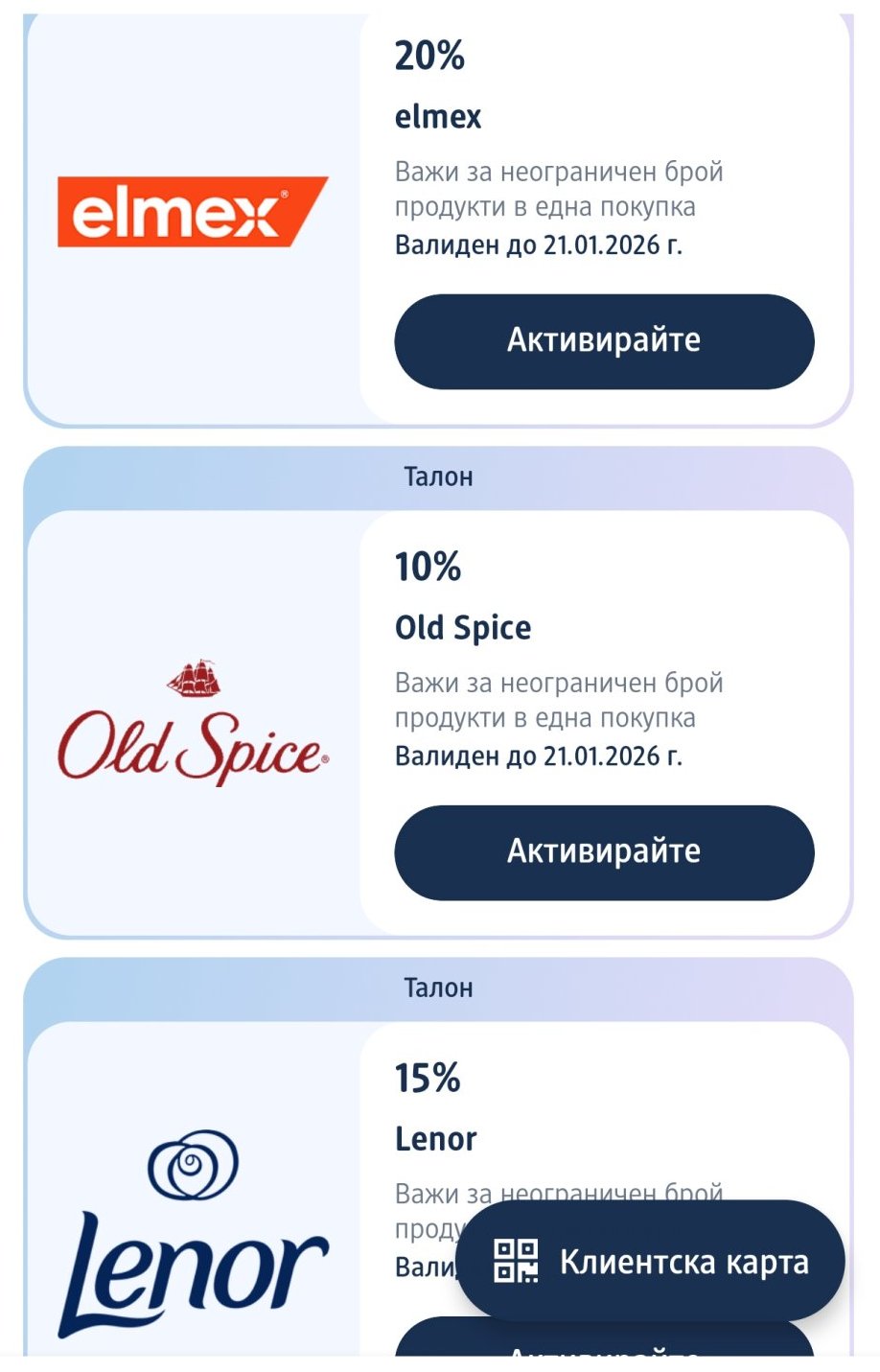This screenshot has height=1372, width=880.
Task: Open the elmex coupon card
Action: 192,211
